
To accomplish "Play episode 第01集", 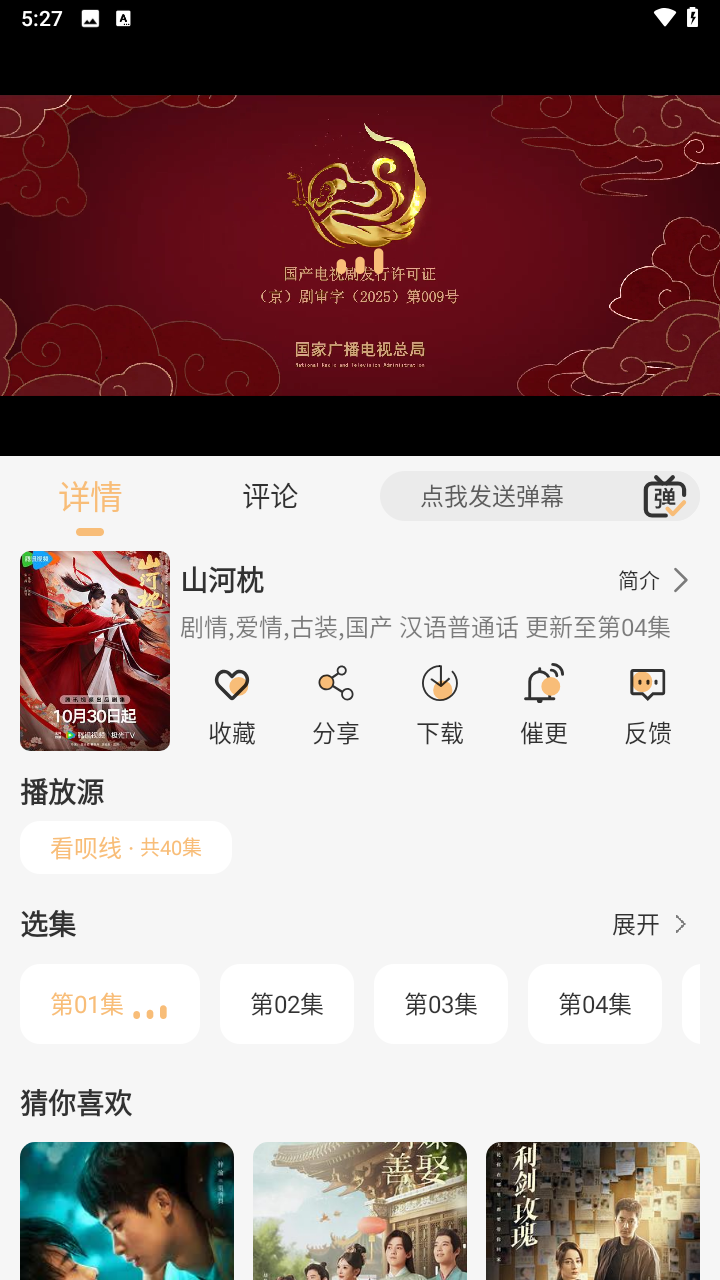I will tap(109, 1004).
